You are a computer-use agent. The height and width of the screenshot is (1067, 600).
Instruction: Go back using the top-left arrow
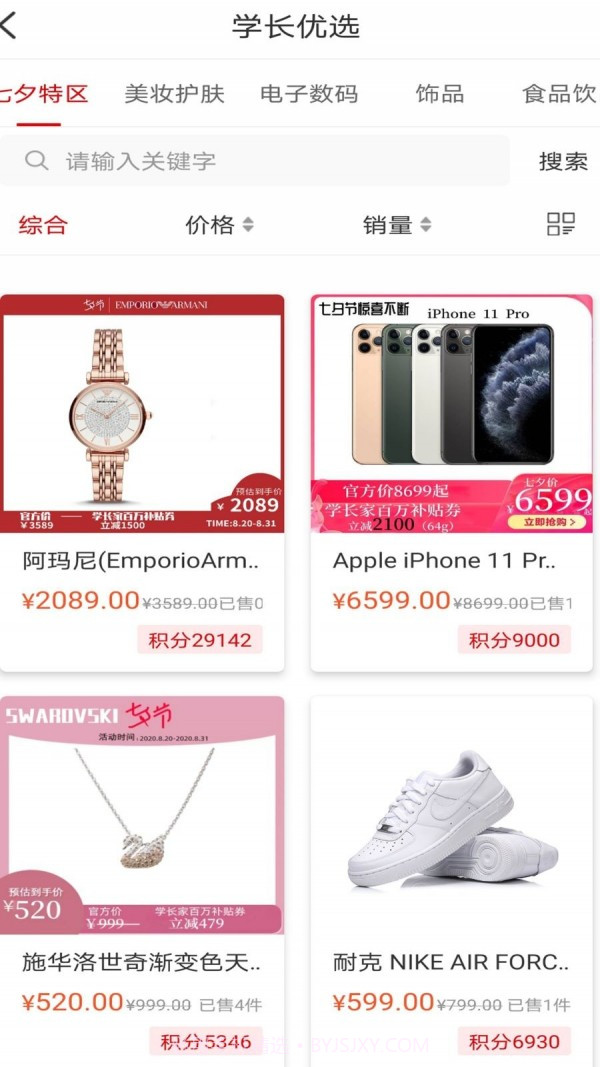click(x=10, y=26)
